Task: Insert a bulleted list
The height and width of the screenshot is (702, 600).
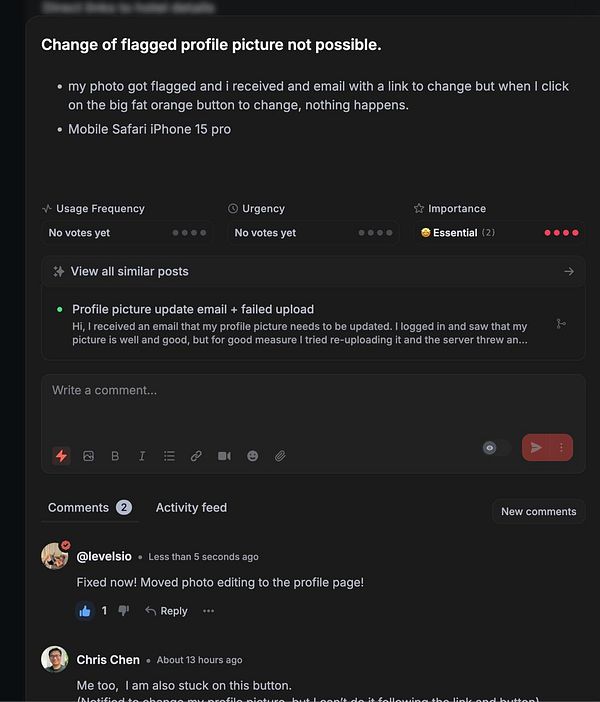Action: click(x=169, y=456)
